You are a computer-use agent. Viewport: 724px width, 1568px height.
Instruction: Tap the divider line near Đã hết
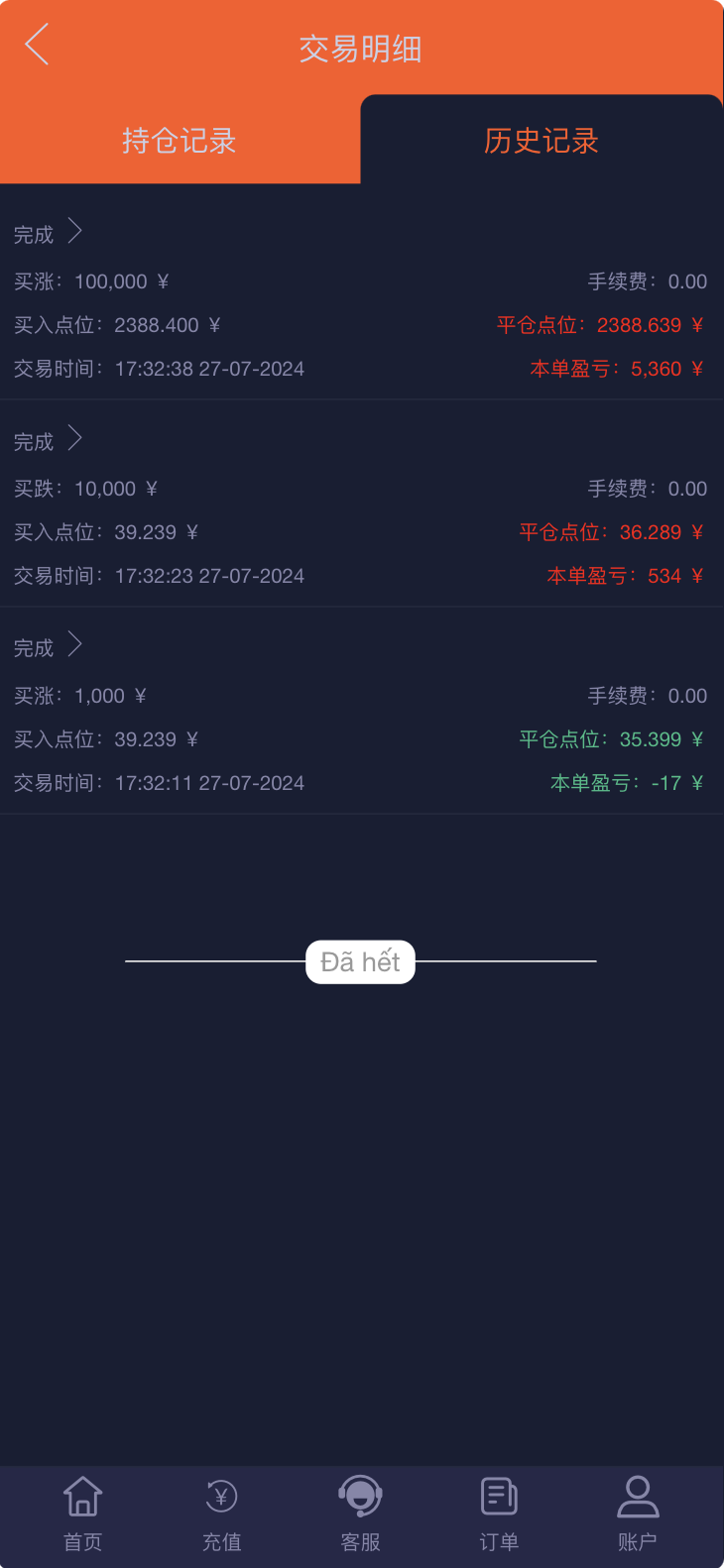[198, 960]
